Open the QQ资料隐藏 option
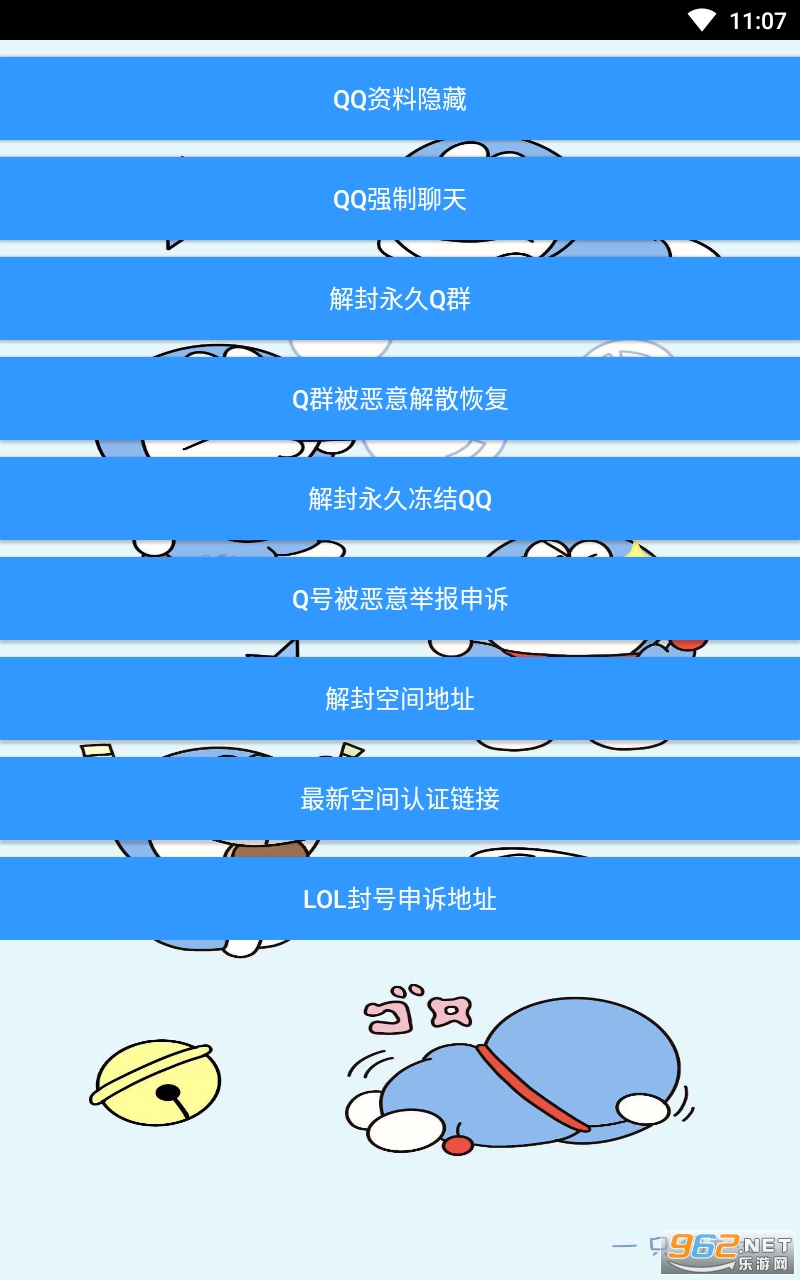The height and width of the screenshot is (1280, 800). pos(400,99)
